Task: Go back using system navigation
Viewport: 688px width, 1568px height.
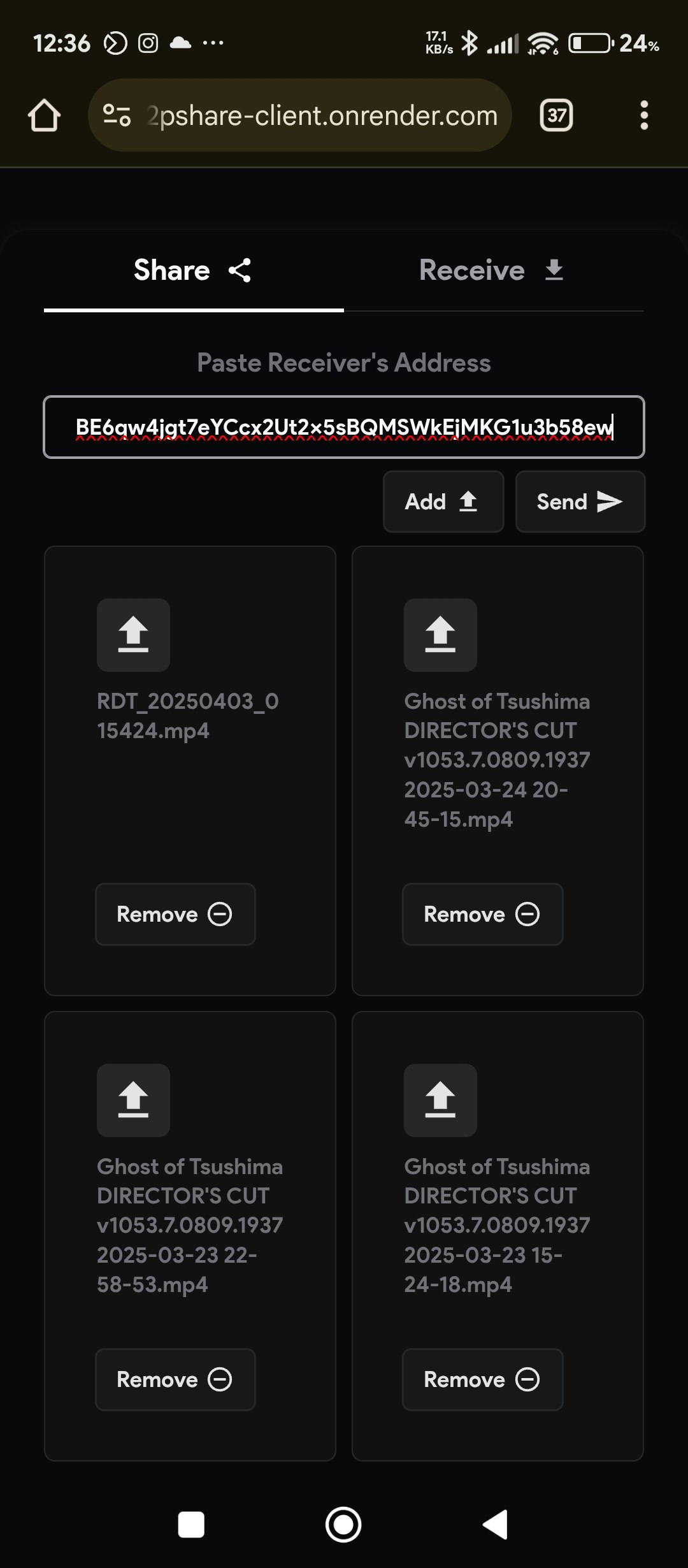Action: [x=496, y=1525]
